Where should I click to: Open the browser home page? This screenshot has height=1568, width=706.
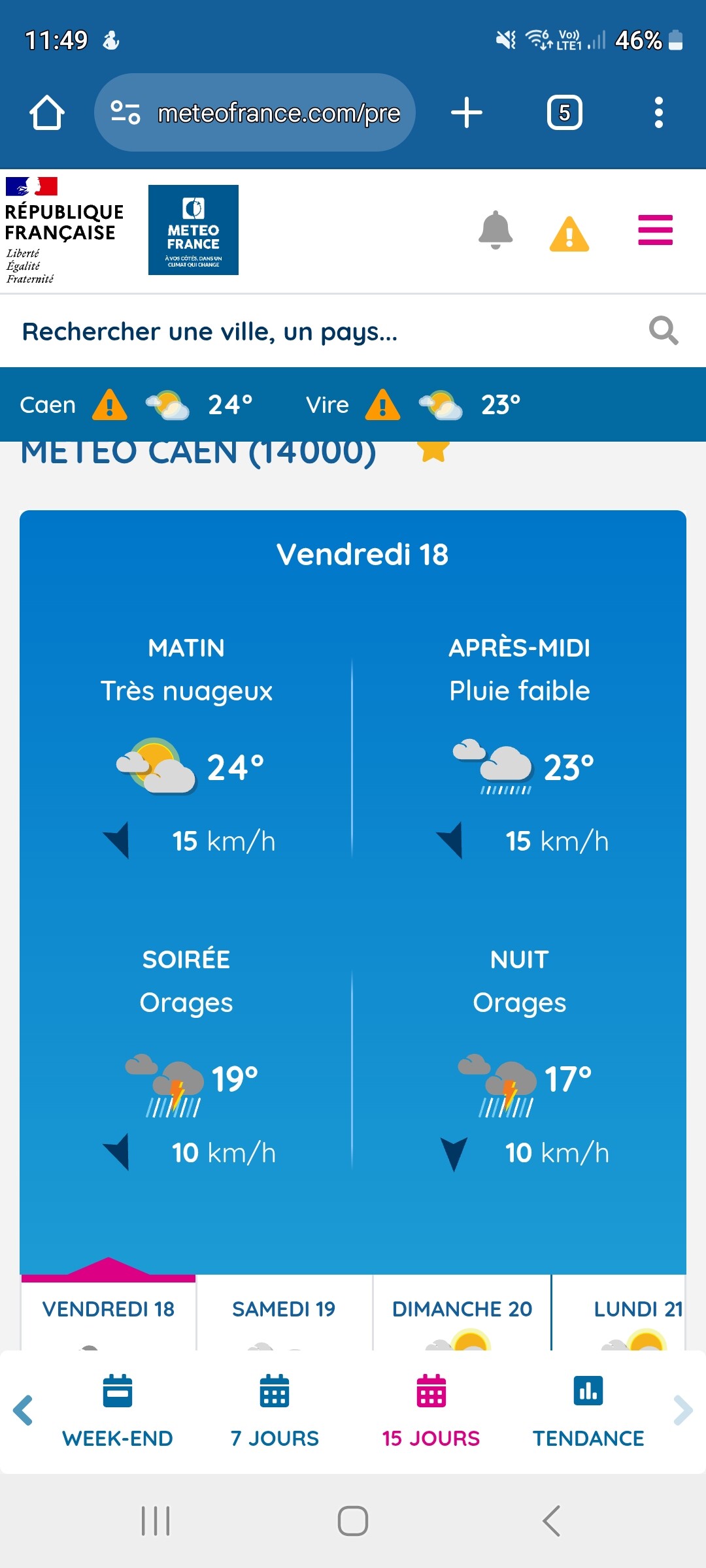click(x=47, y=112)
